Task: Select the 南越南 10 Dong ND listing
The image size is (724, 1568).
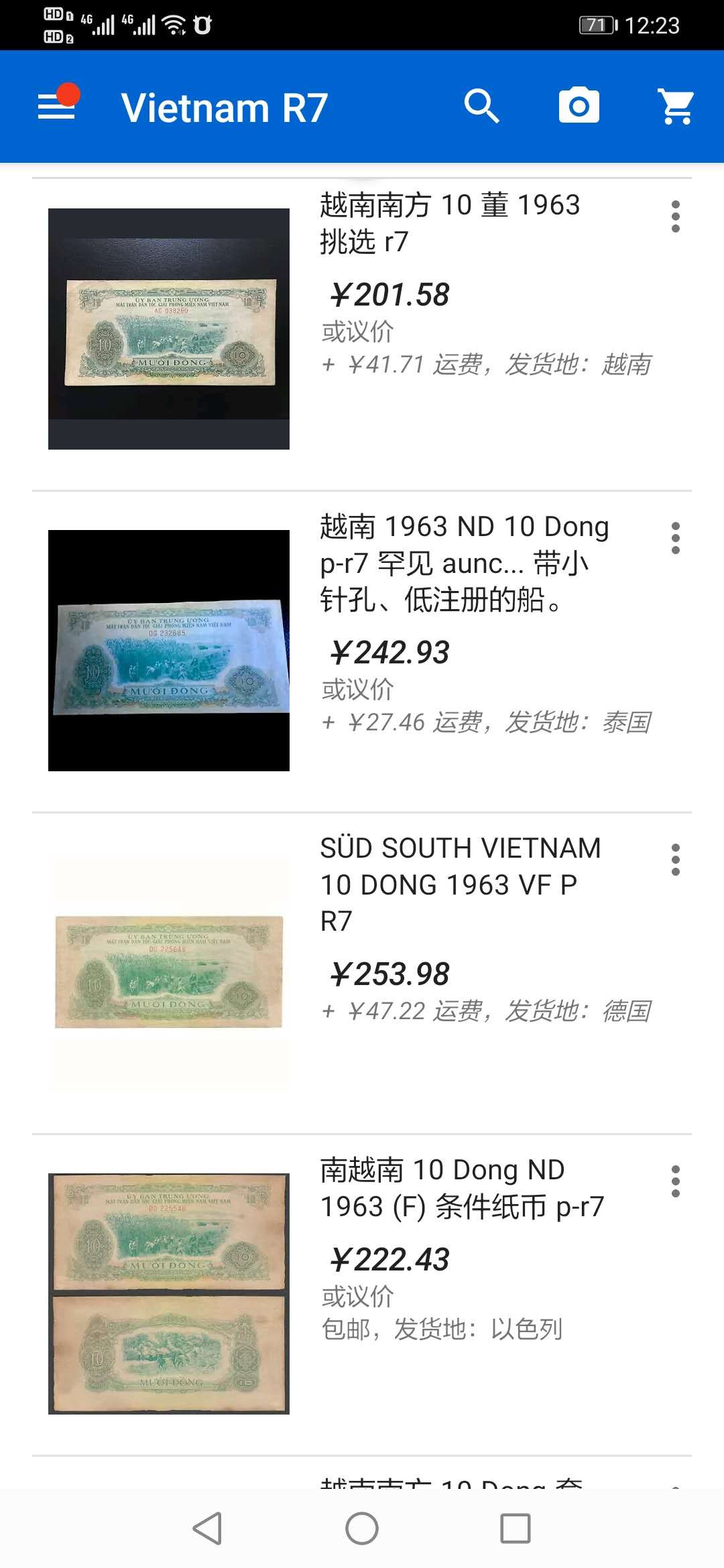Action: (x=462, y=1188)
